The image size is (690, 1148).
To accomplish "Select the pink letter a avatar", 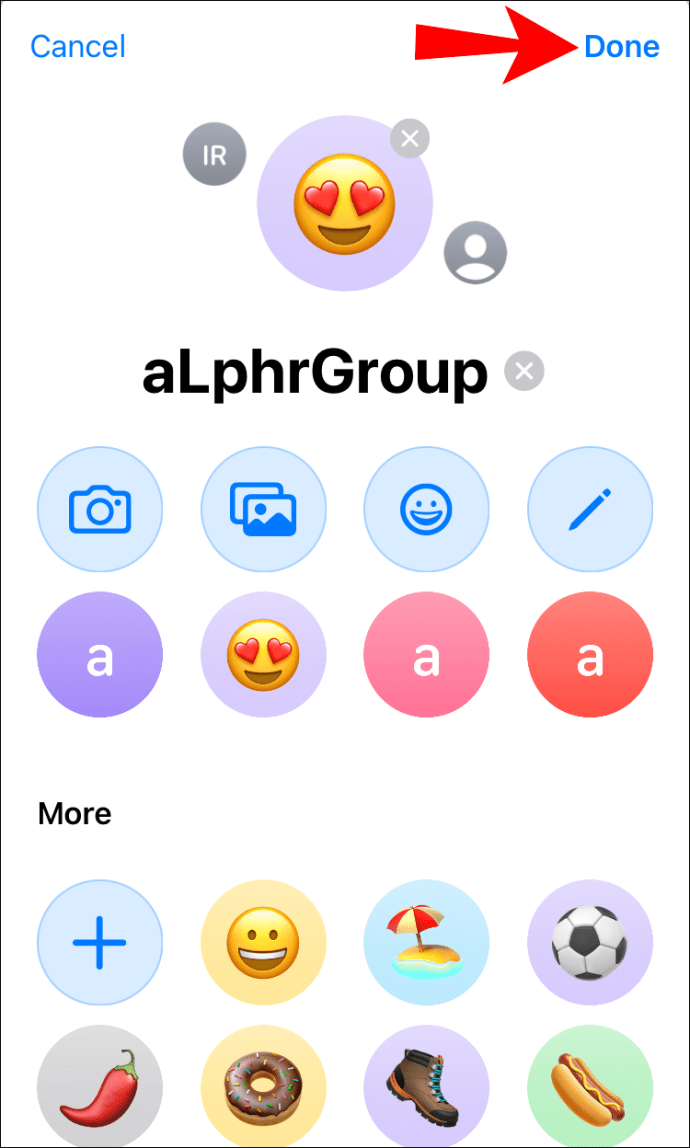I will click(427, 655).
